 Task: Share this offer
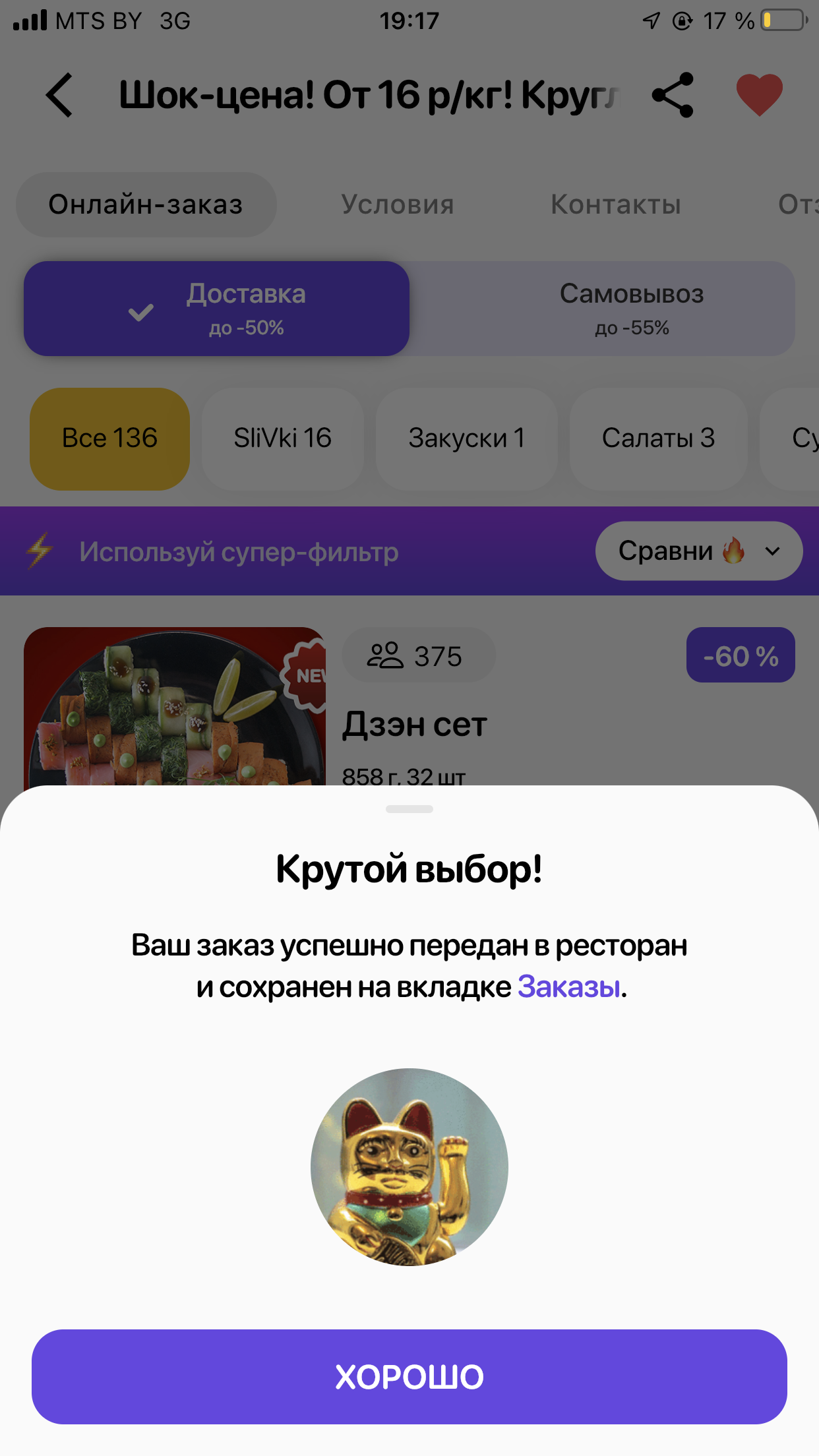pos(673,95)
